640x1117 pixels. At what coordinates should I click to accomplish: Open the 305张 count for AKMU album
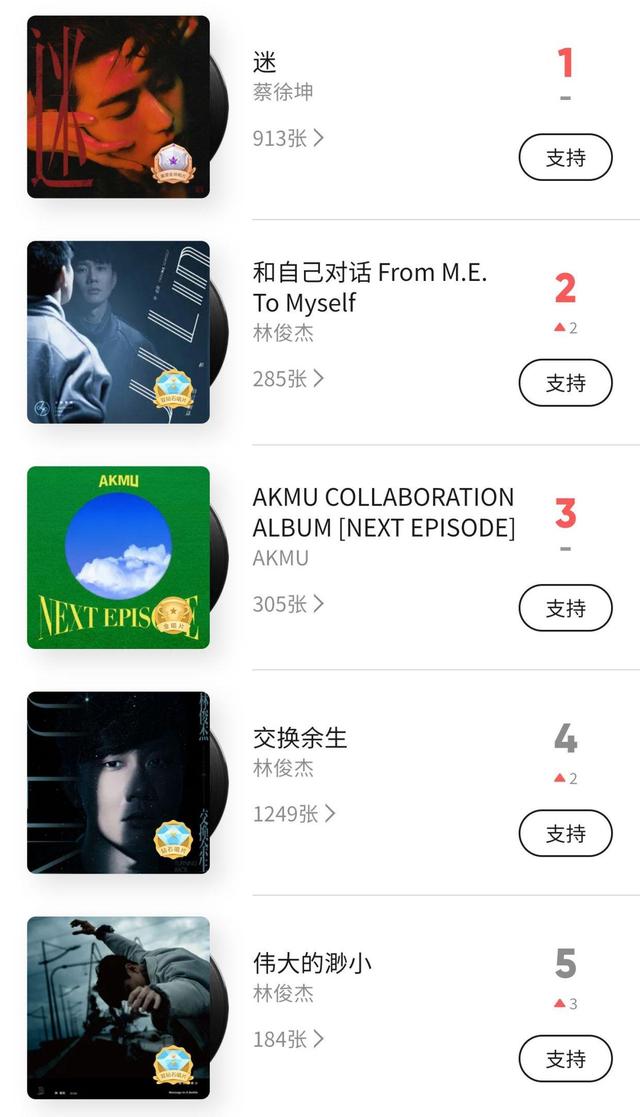tap(288, 604)
